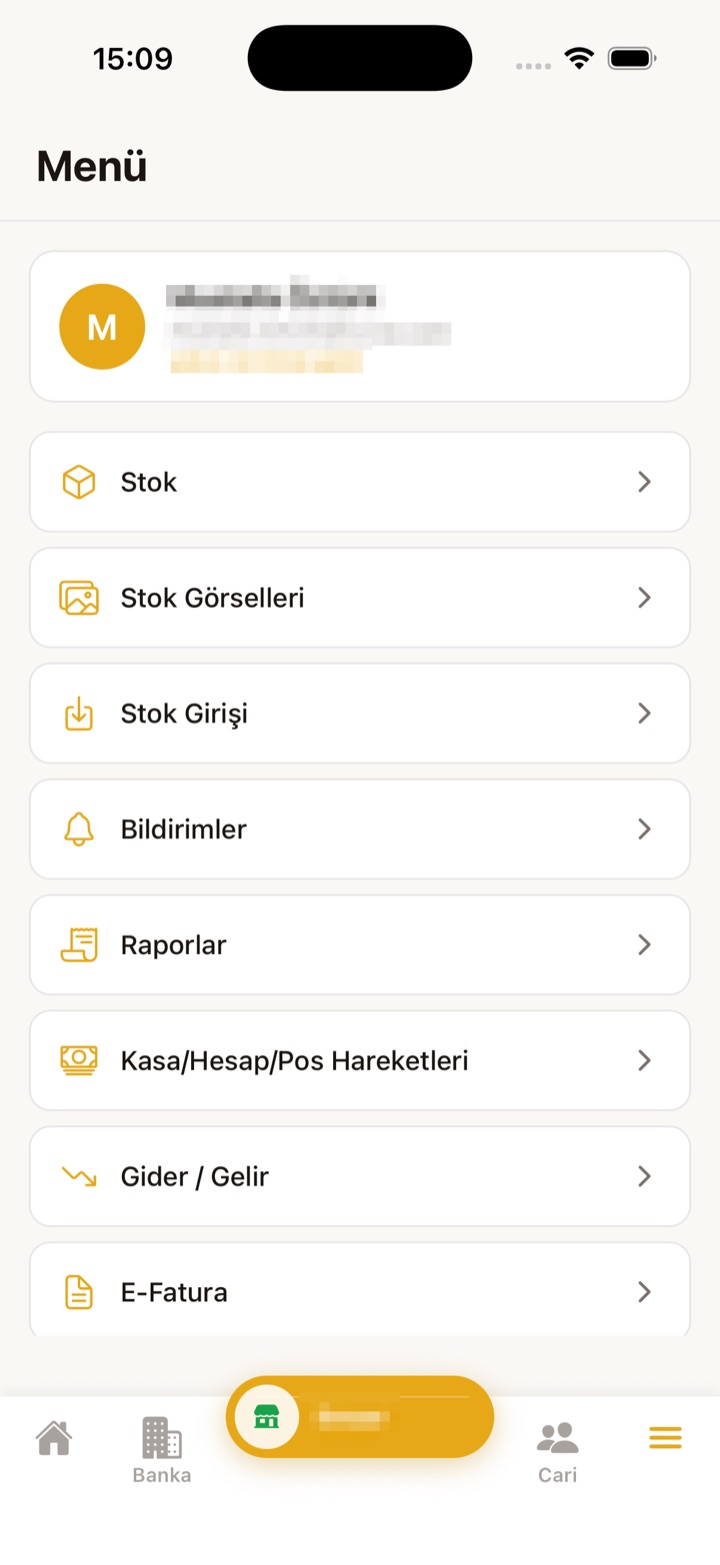720x1565 pixels.
Task: Go to the home tab
Action: pos(54,1438)
